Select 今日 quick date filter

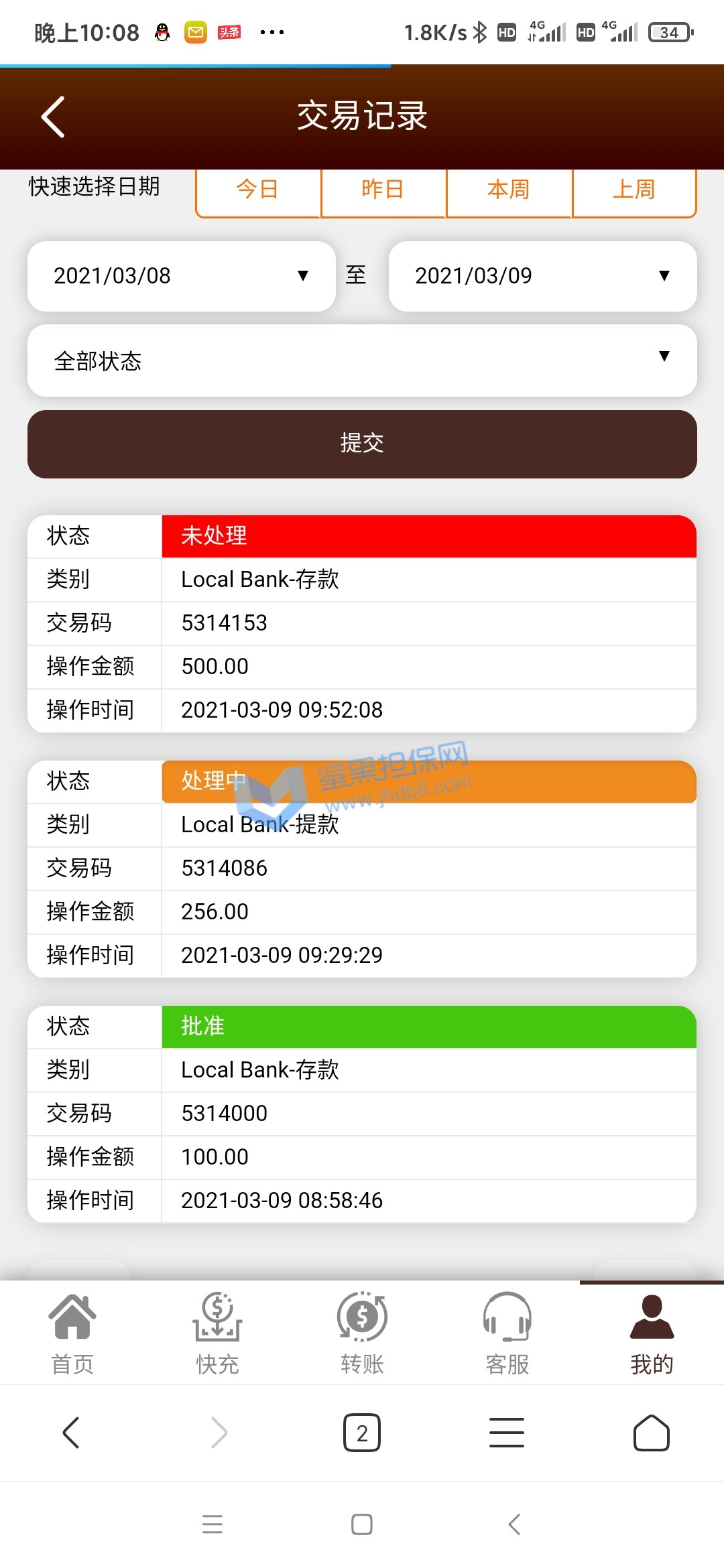click(x=258, y=190)
